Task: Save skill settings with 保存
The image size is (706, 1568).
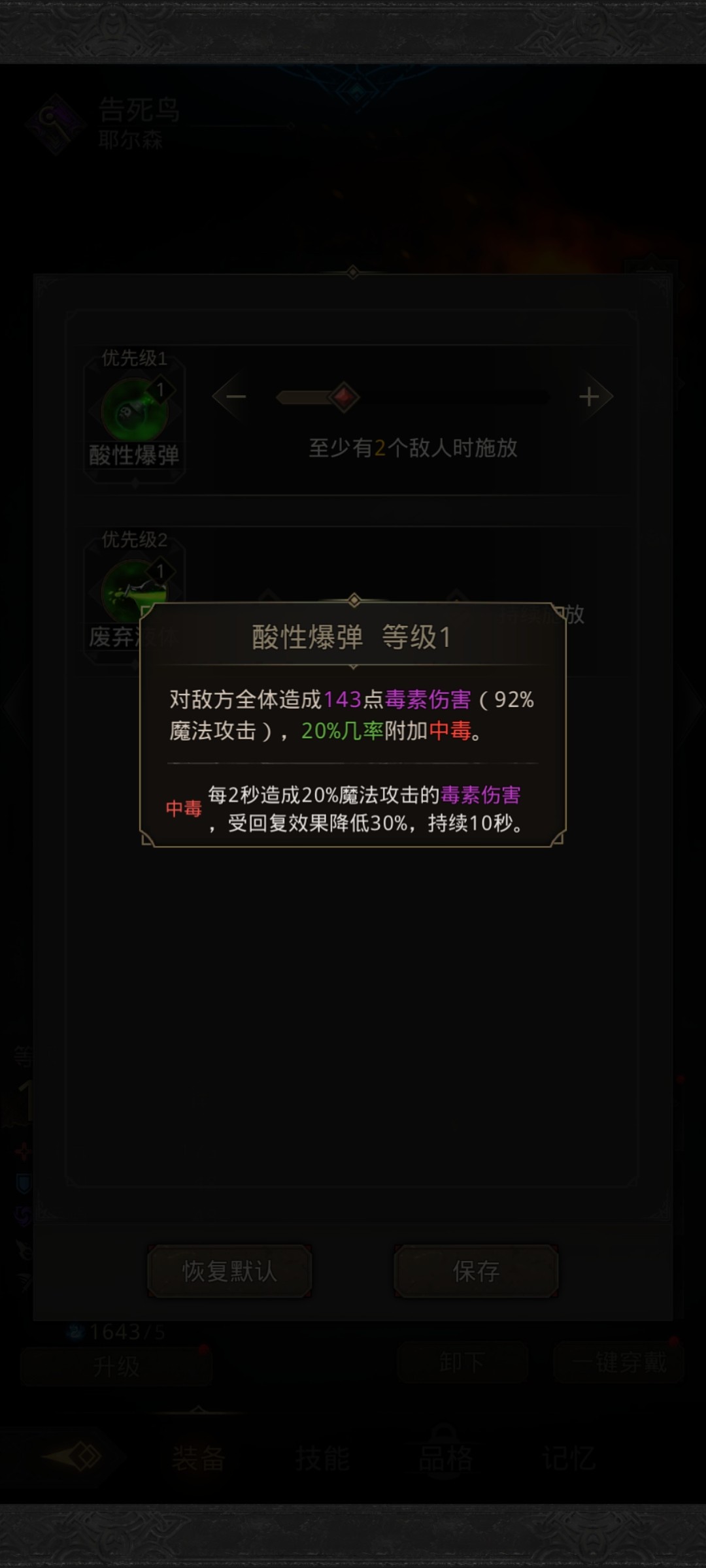Action: (x=476, y=1271)
